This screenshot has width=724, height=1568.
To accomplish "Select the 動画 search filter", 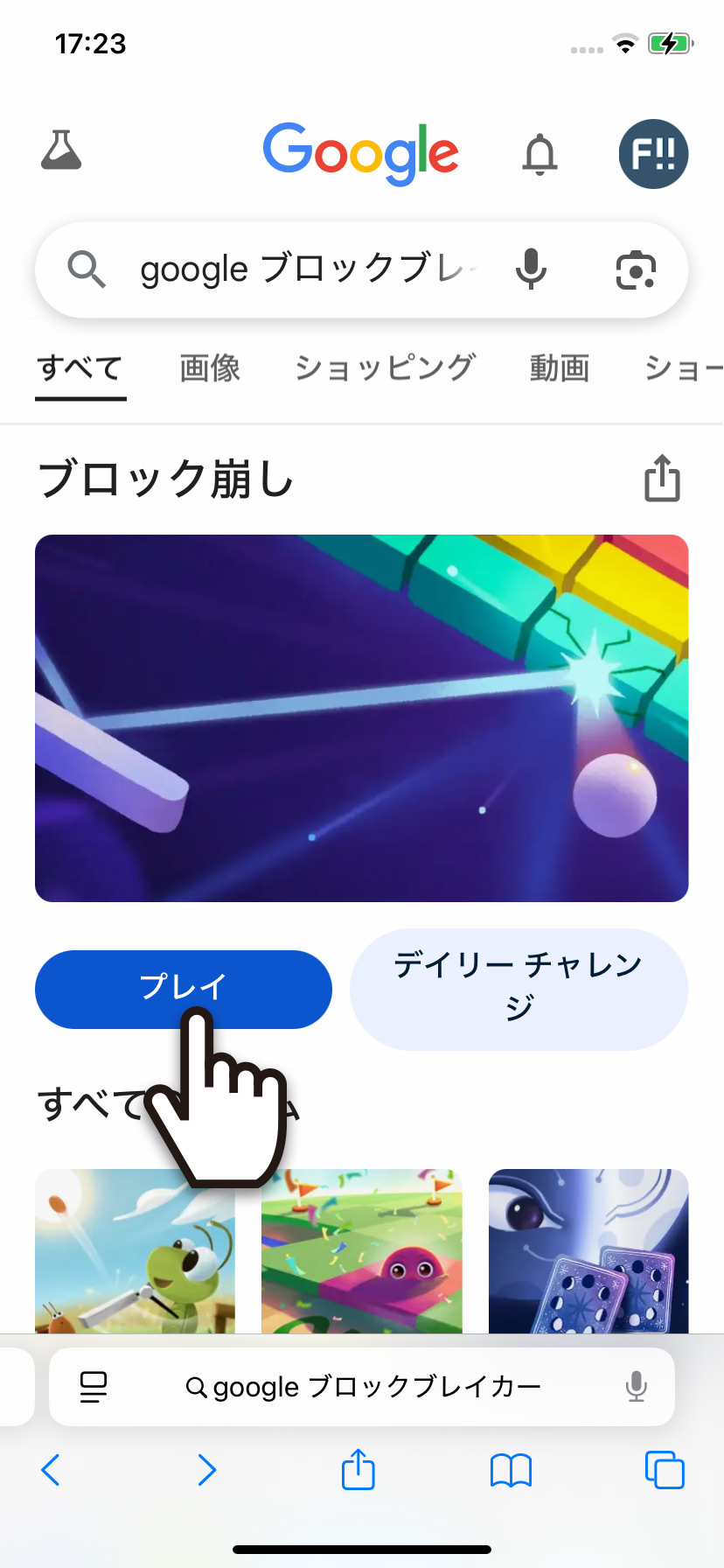I will pyautogui.click(x=560, y=368).
